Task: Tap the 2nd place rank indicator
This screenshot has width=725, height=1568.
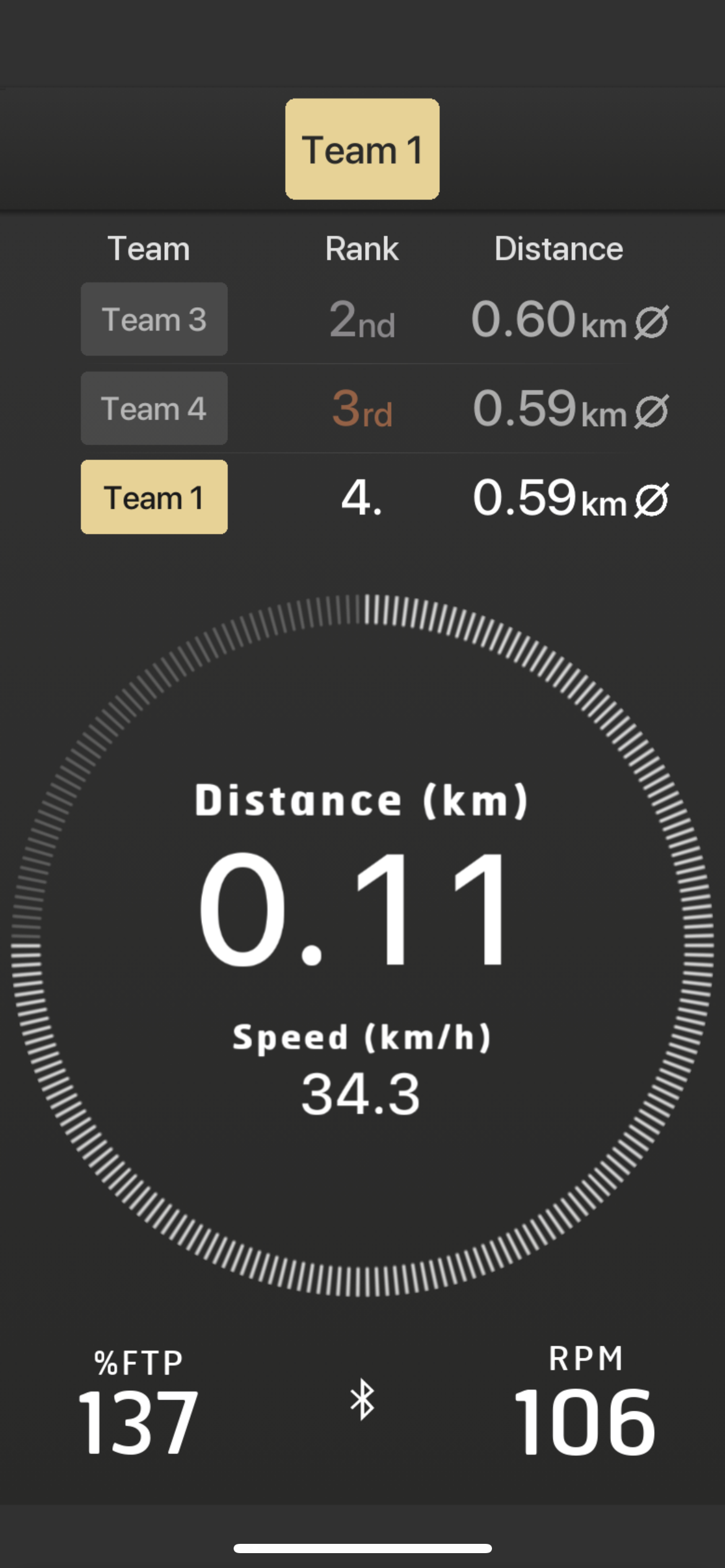Action: point(362,321)
